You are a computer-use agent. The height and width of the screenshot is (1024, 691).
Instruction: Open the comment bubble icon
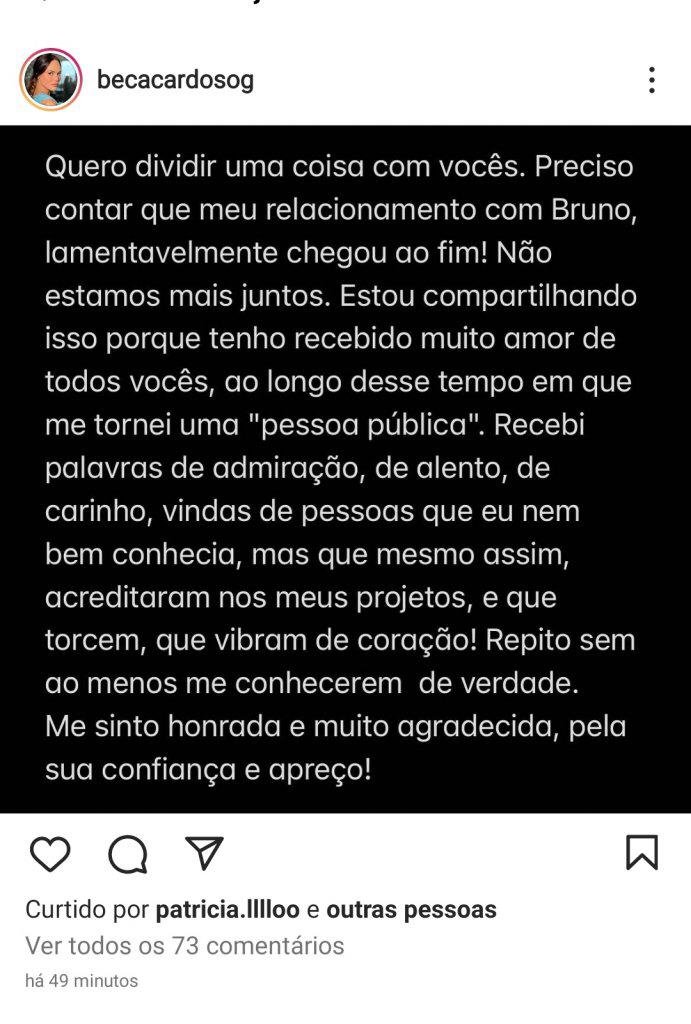127,853
